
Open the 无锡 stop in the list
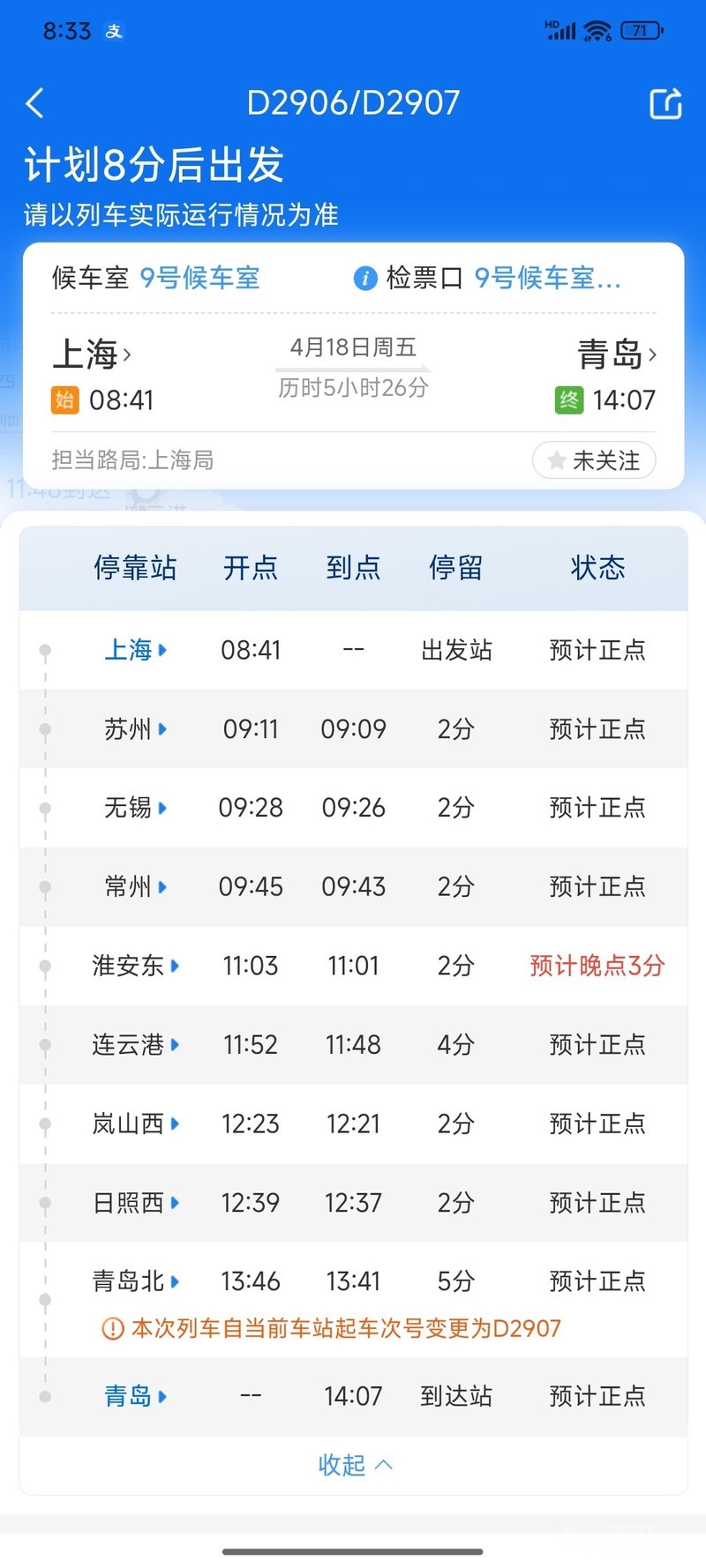(135, 808)
